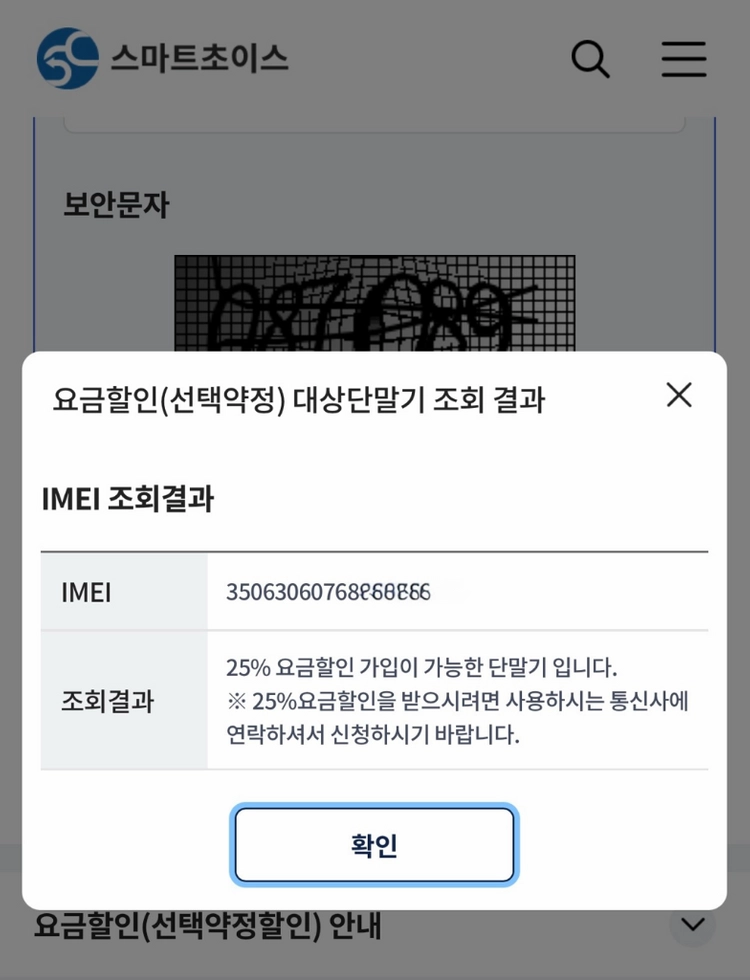Open the search magnifier icon
The image size is (750, 980).
(x=590, y=59)
